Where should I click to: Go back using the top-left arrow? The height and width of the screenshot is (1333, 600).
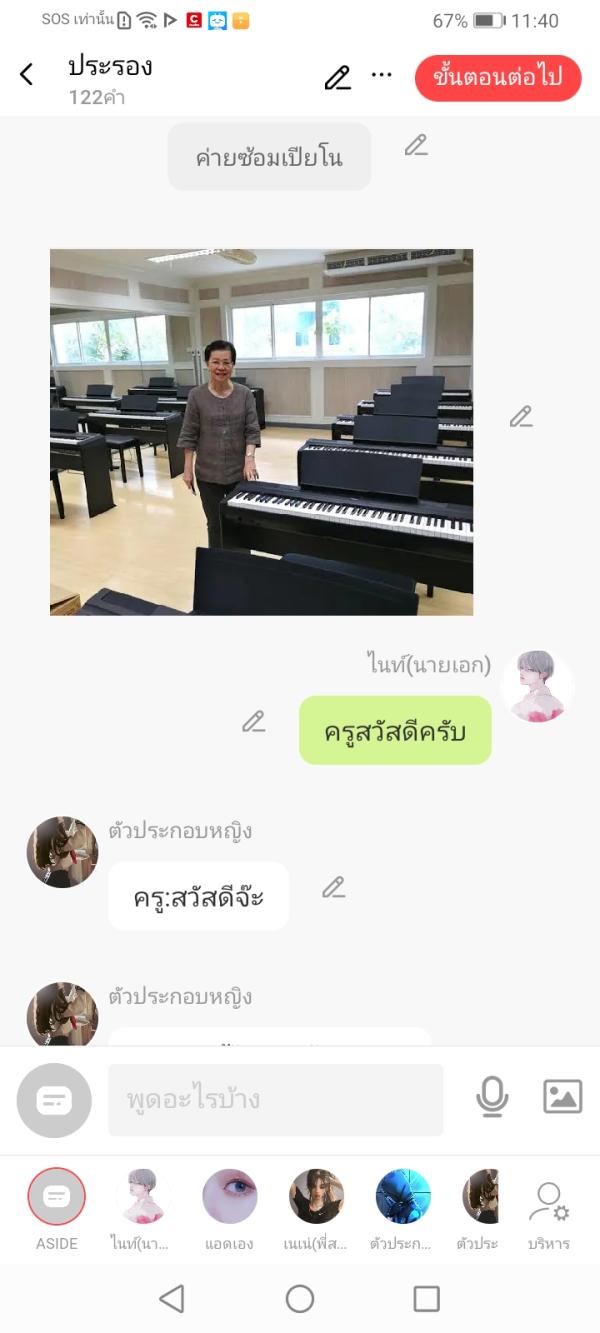(x=27, y=75)
